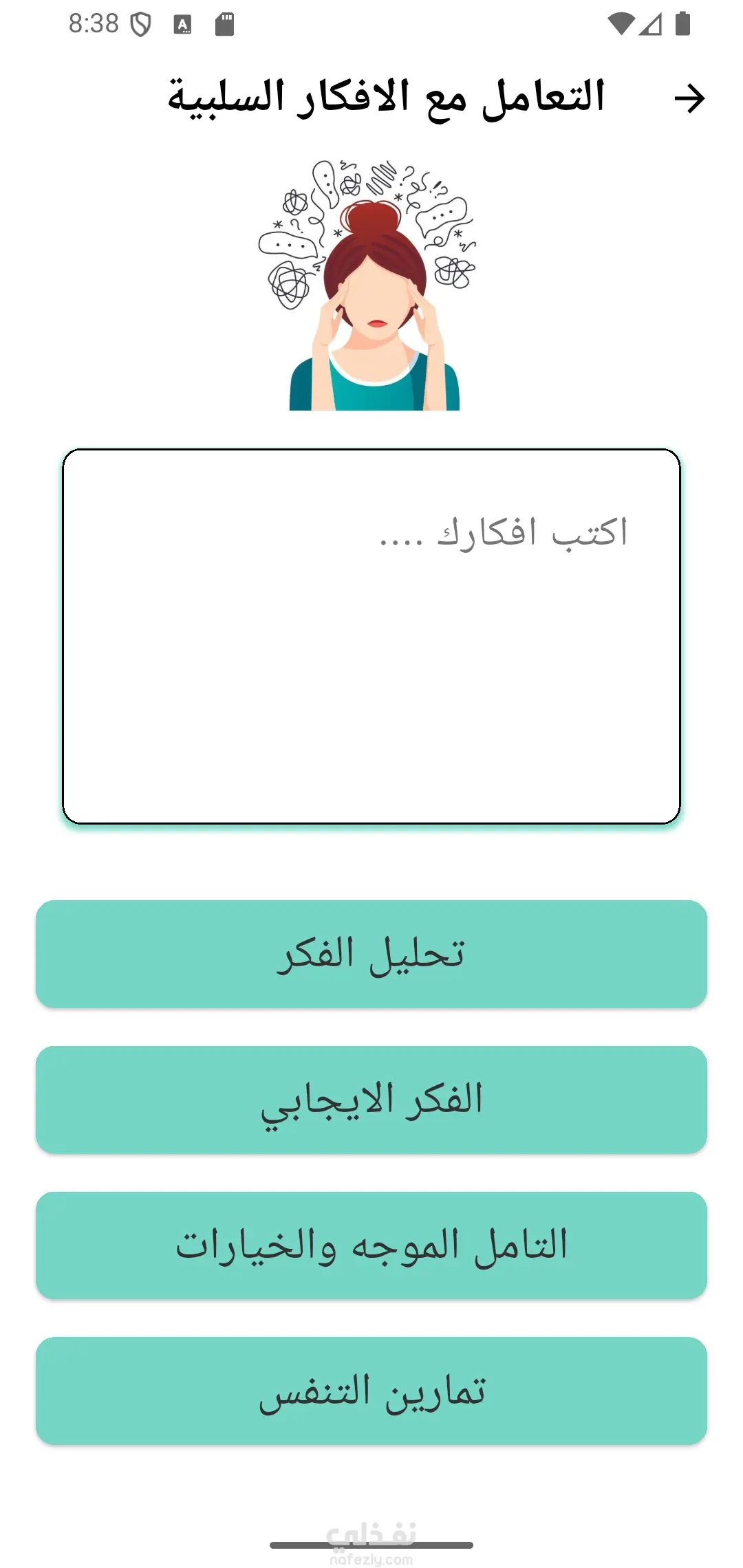The image size is (743, 1568).
Task: Focus the 'اكتب افكارك' text field
Action: tap(371, 636)
